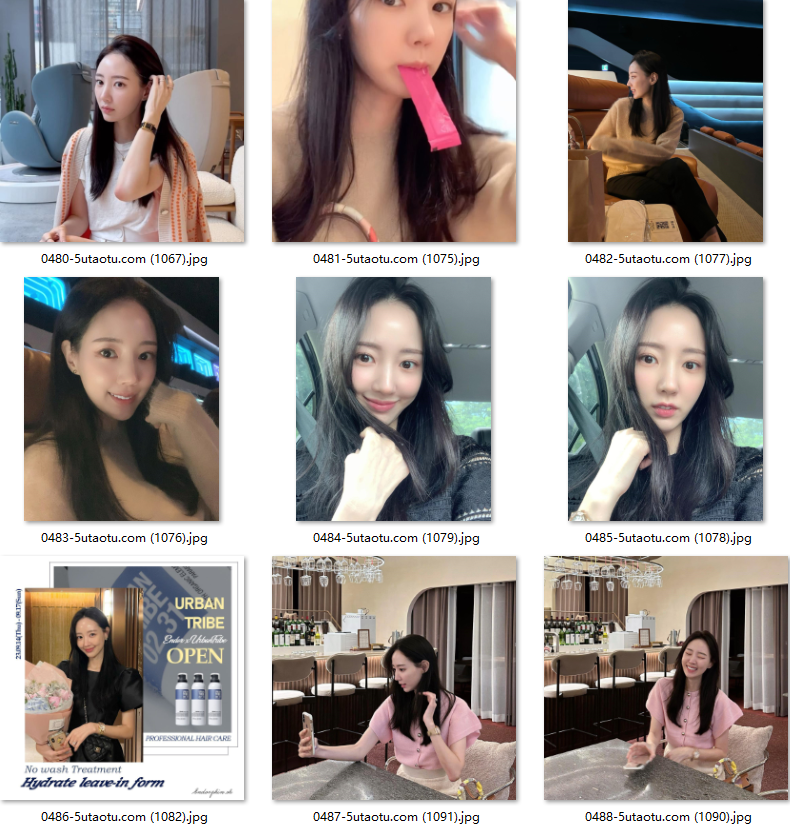Open image 0480-5utaotu.com (1067).jpg
Image resolution: width=790 pixels, height=828 pixels.
pyautogui.click(x=122, y=120)
